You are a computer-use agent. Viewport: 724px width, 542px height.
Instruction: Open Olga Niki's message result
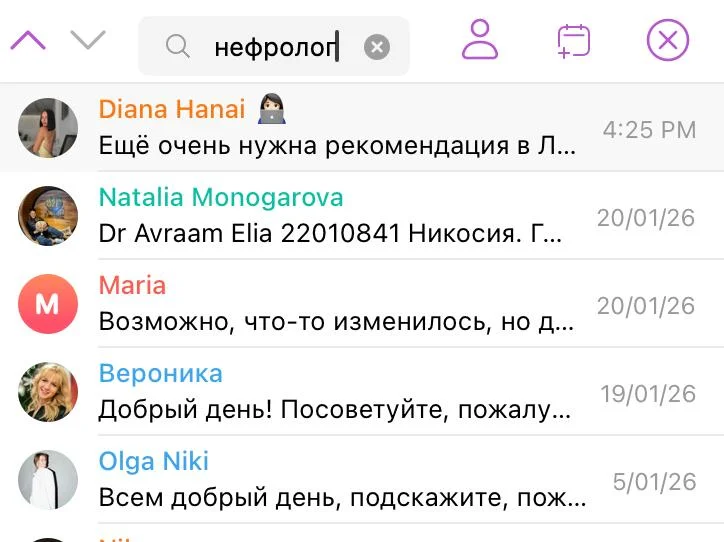[x=360, y=479]
